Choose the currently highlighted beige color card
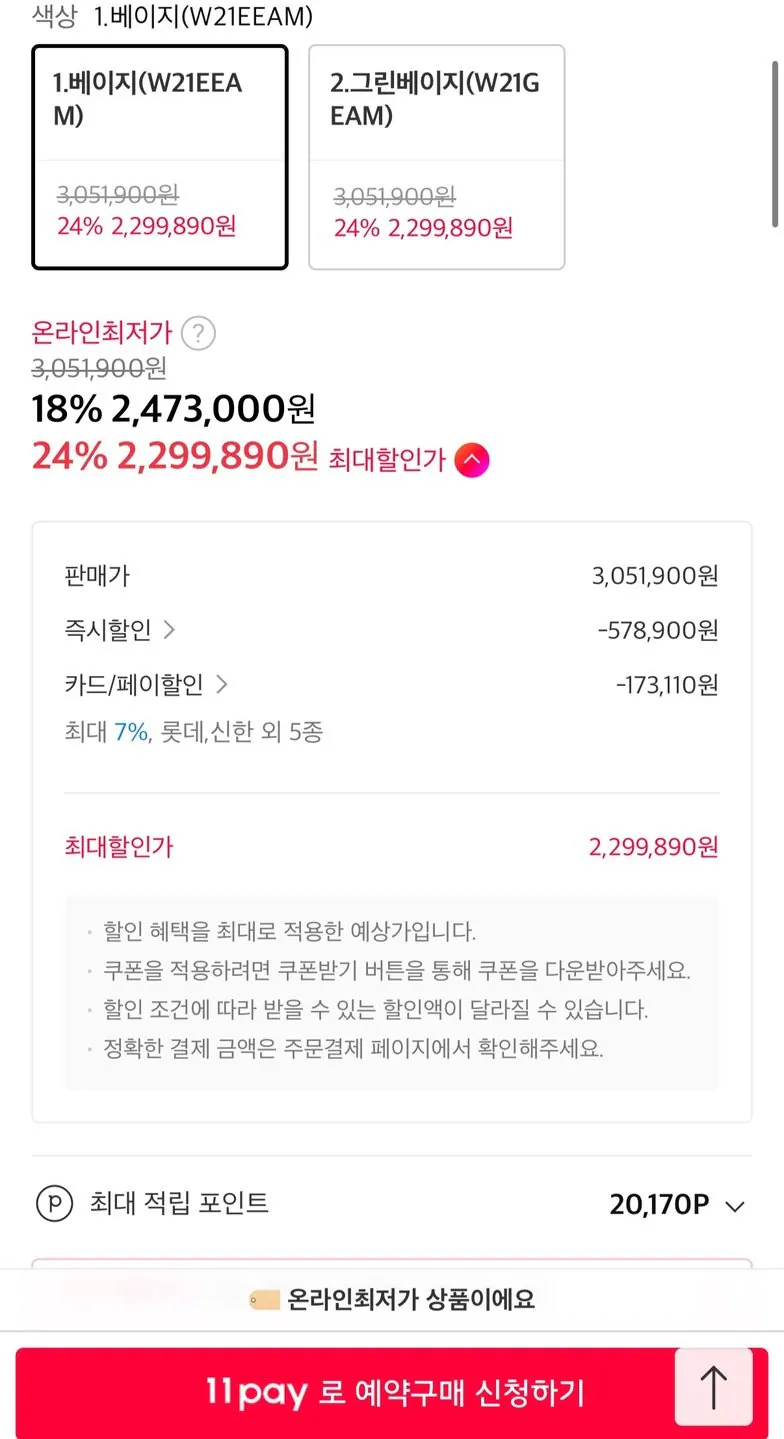The image size is (784, 1439). point(160,157)
